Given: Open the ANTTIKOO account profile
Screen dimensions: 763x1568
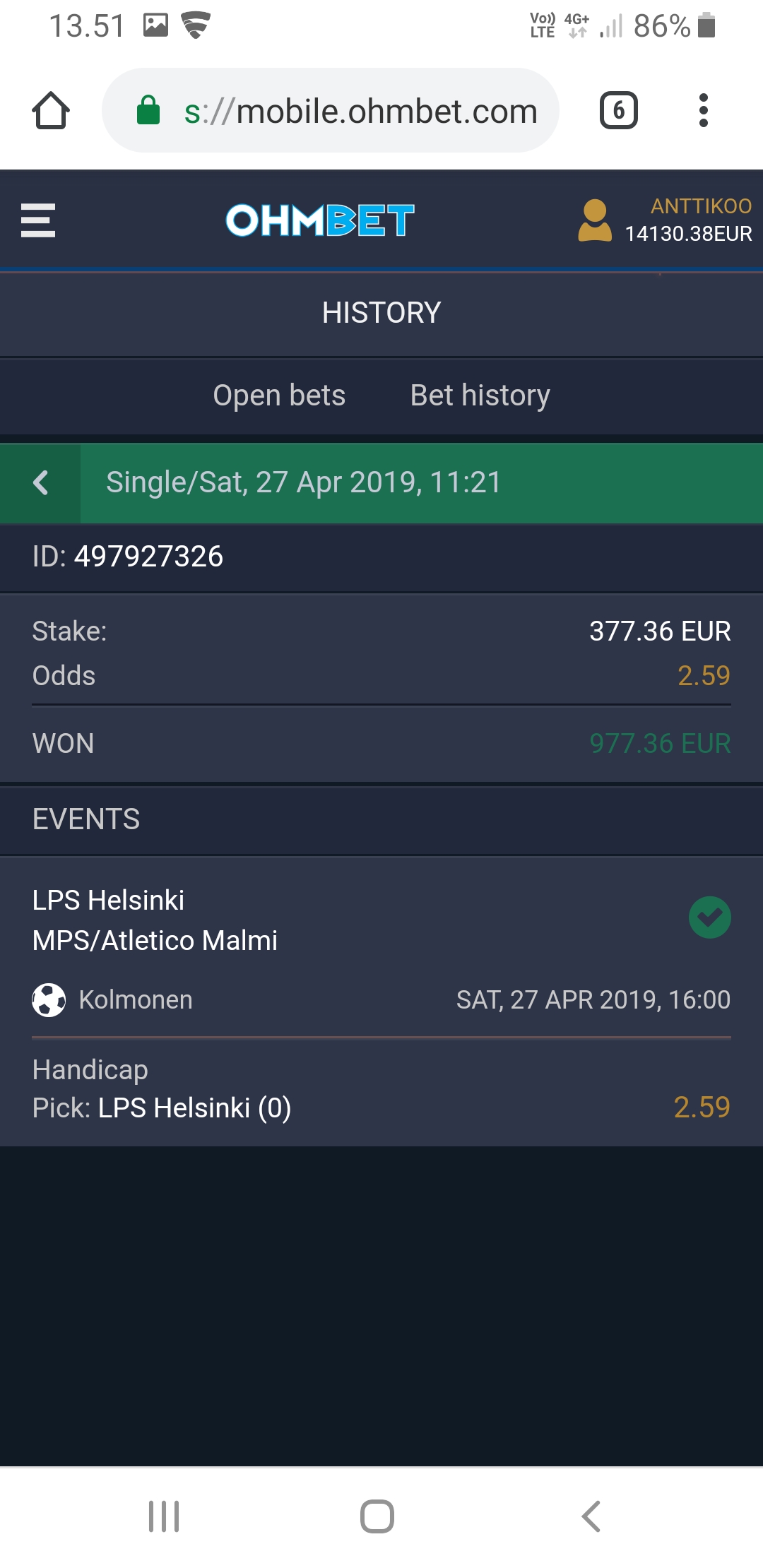Looking at the screenshot, I should [x=664, y=220].
